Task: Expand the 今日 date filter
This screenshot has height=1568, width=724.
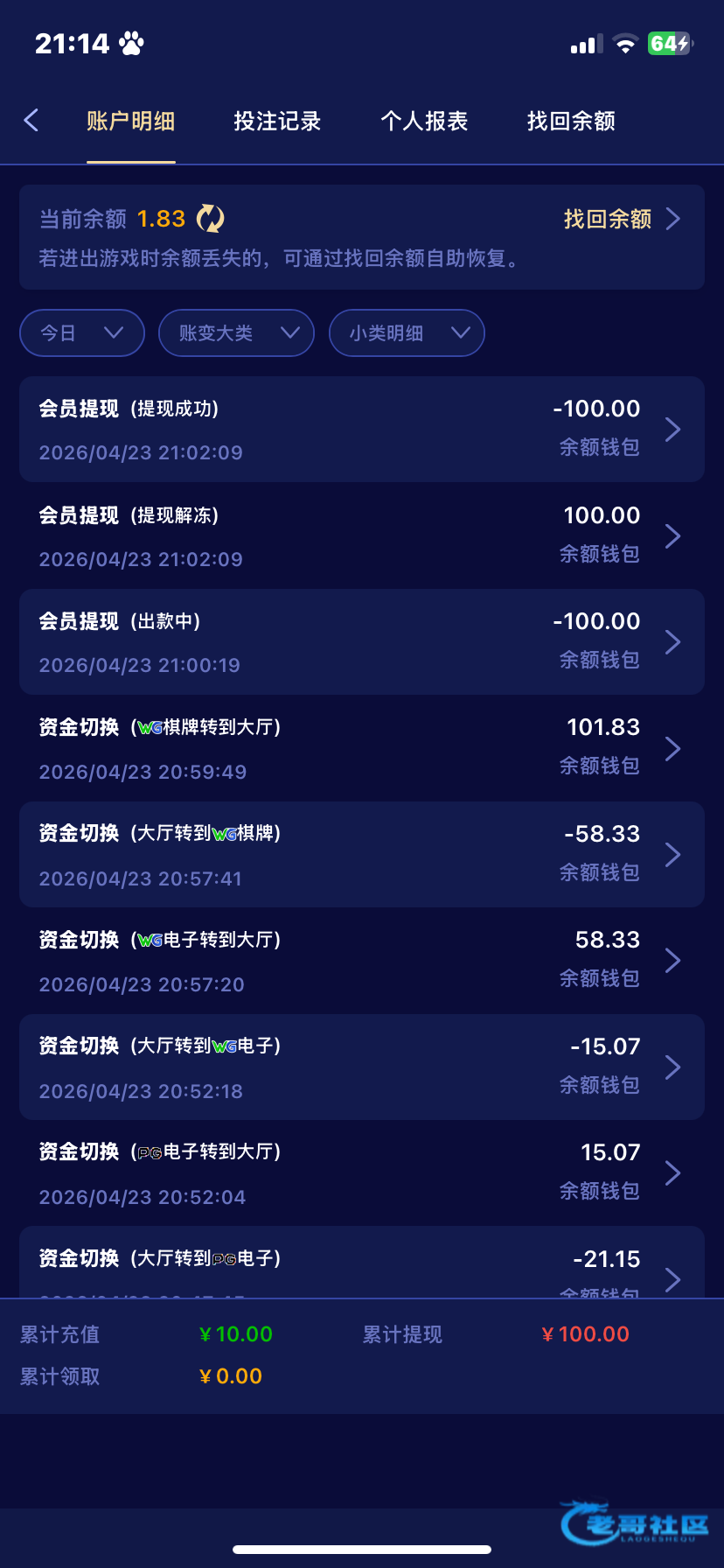Action: (x=82, y=333)
